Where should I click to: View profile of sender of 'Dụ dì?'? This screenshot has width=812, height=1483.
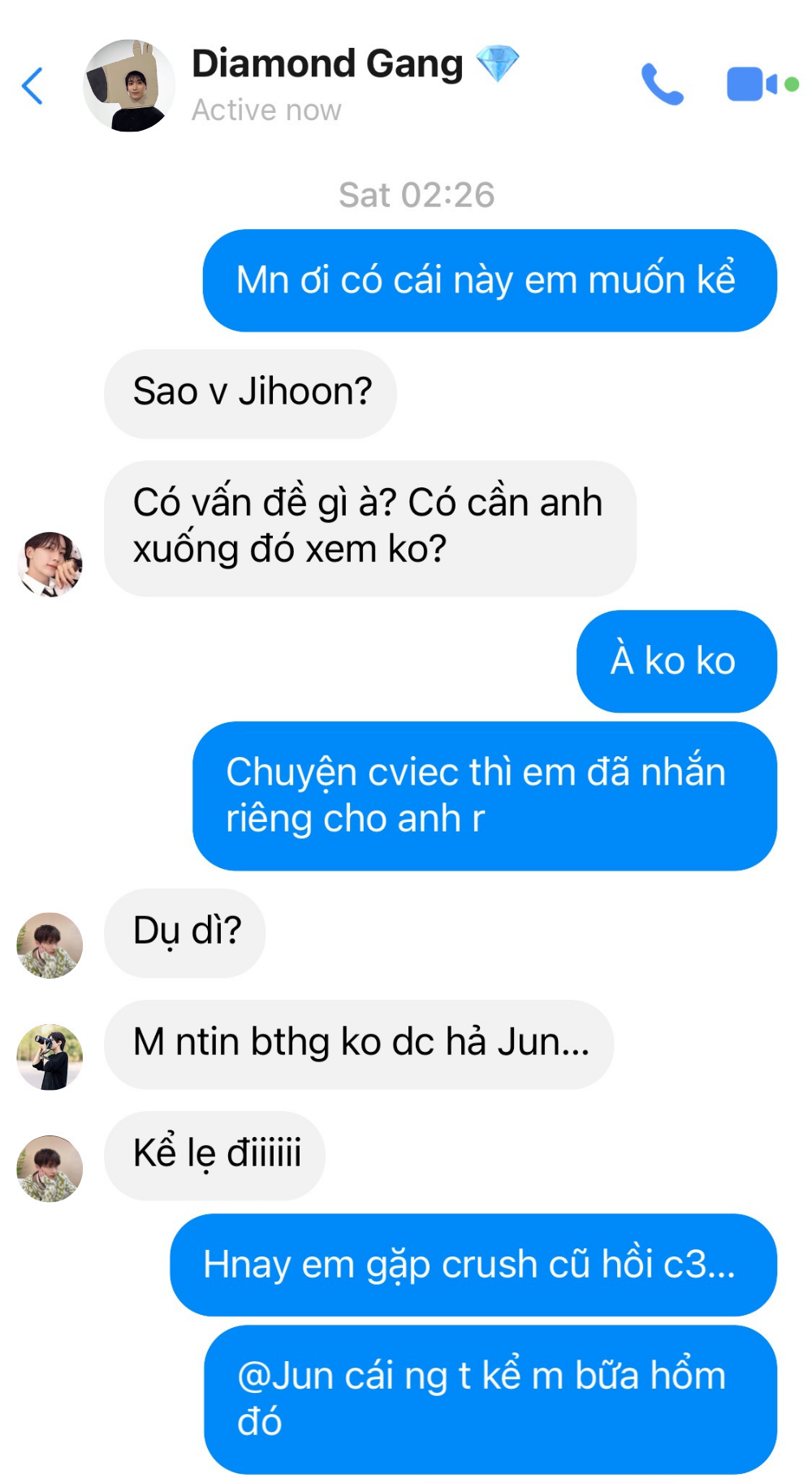point(50,945)
